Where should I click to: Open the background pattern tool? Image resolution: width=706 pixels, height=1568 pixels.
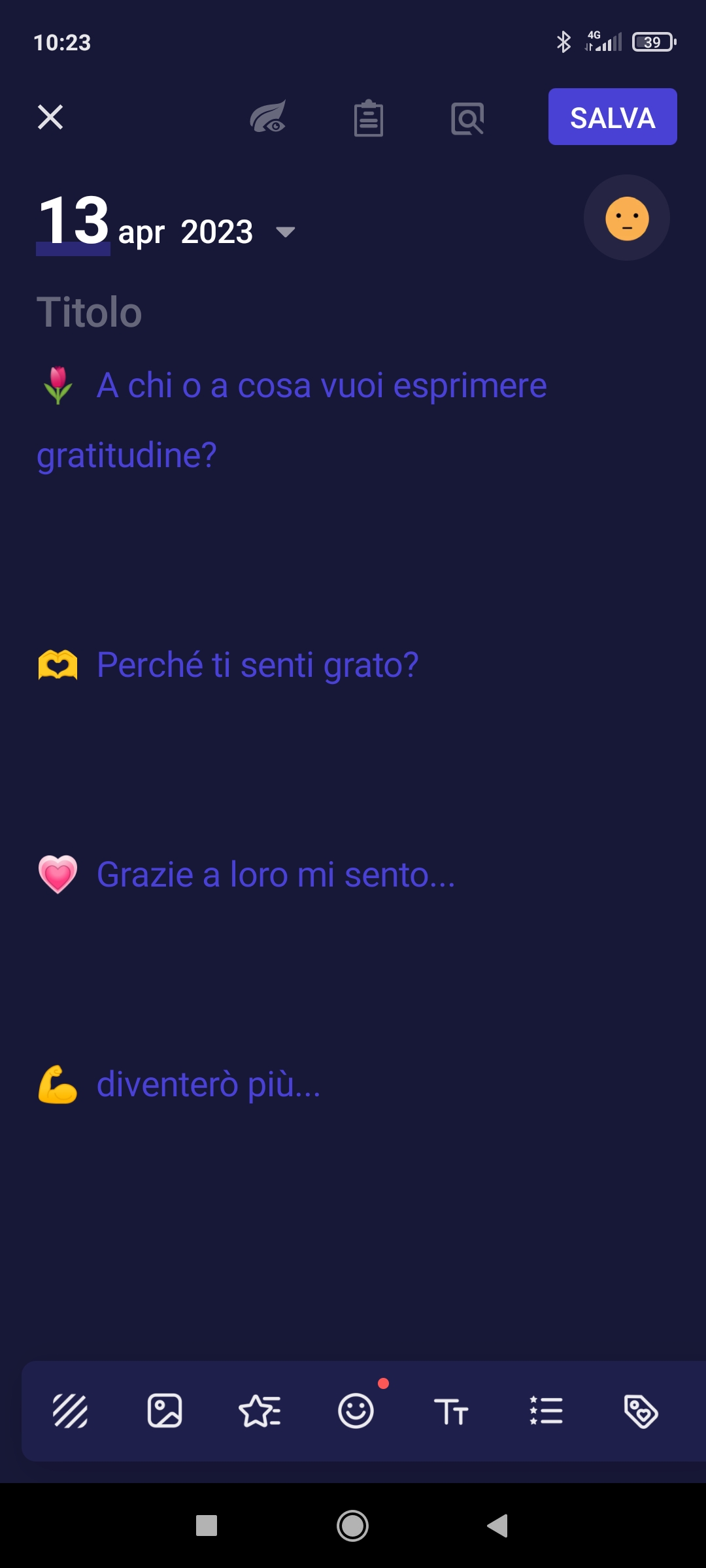tap(70, 1411)
